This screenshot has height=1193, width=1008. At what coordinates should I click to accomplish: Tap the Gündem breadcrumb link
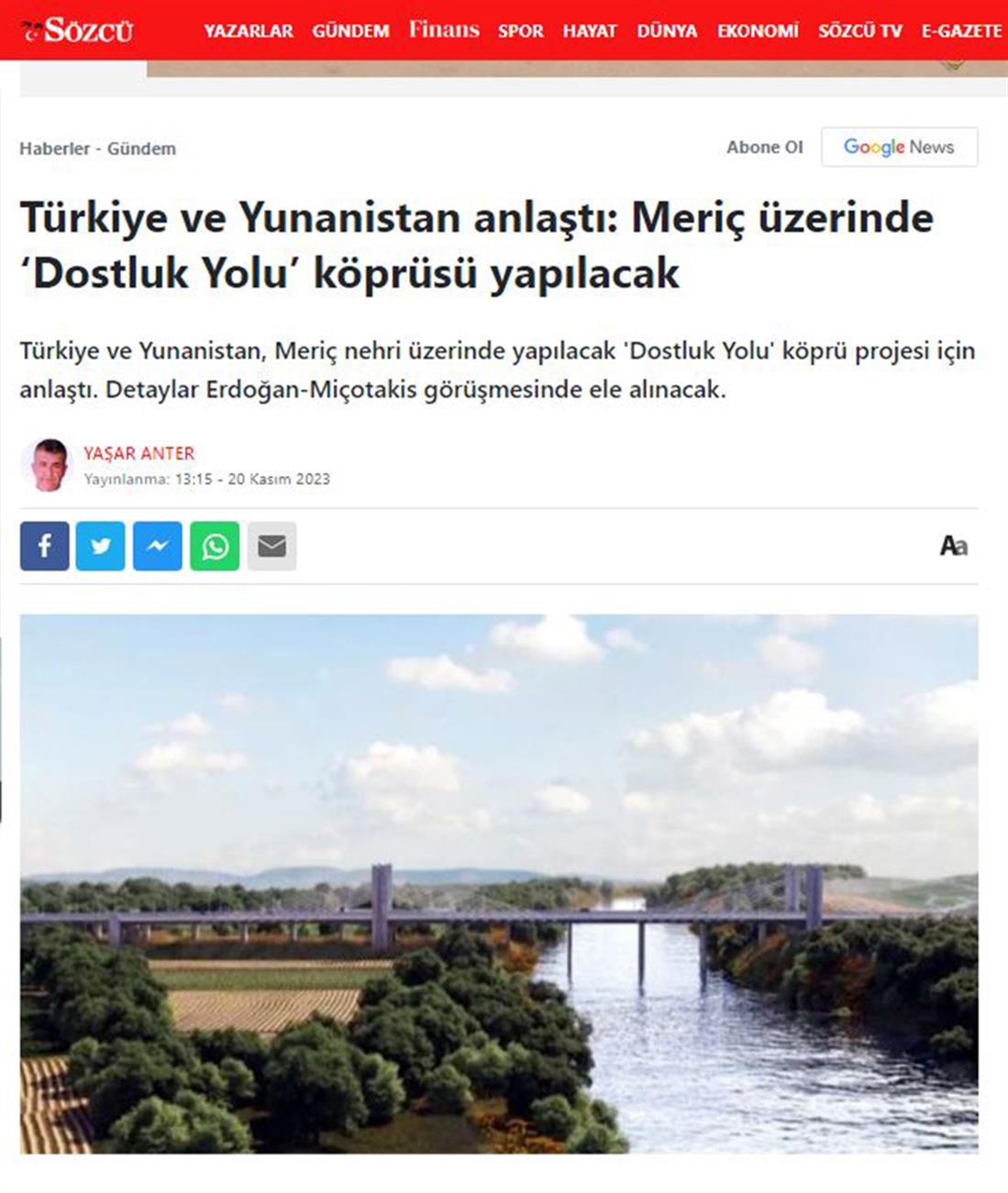click(141, 149)
